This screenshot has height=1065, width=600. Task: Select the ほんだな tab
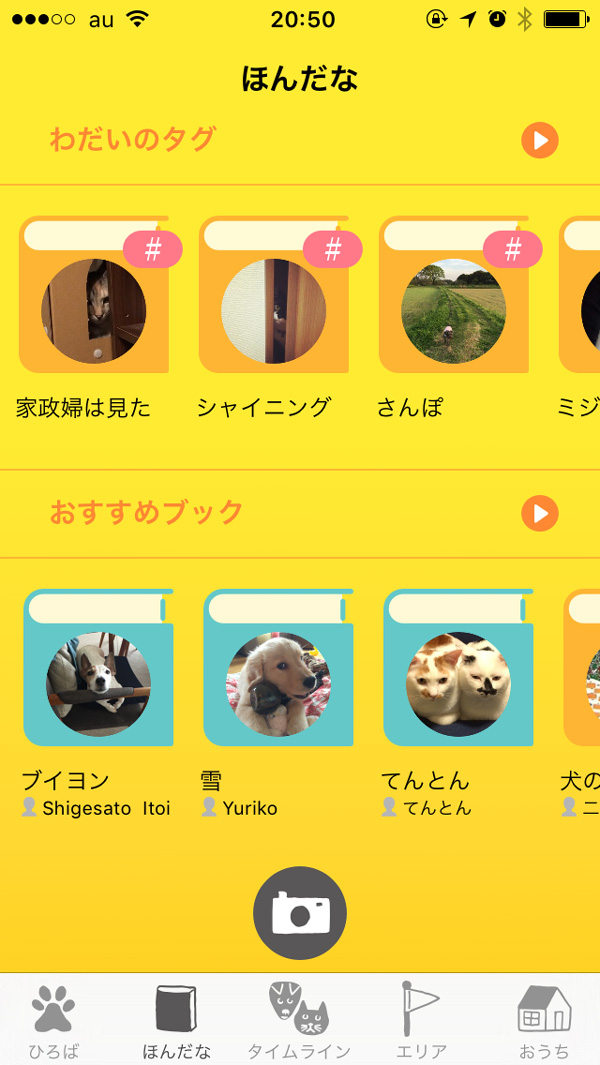click(x=177, y=1020)
